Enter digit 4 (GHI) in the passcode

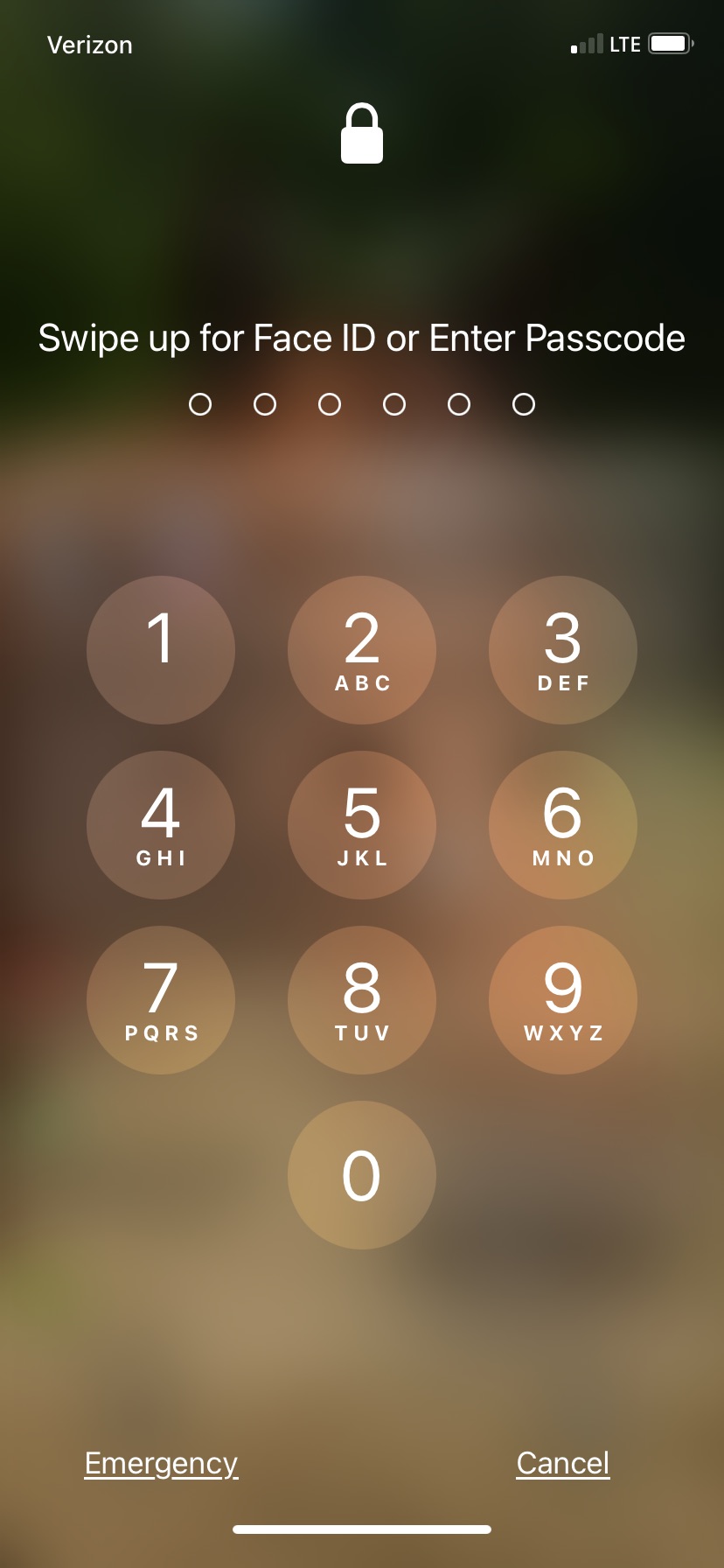[x=161, y=825]
